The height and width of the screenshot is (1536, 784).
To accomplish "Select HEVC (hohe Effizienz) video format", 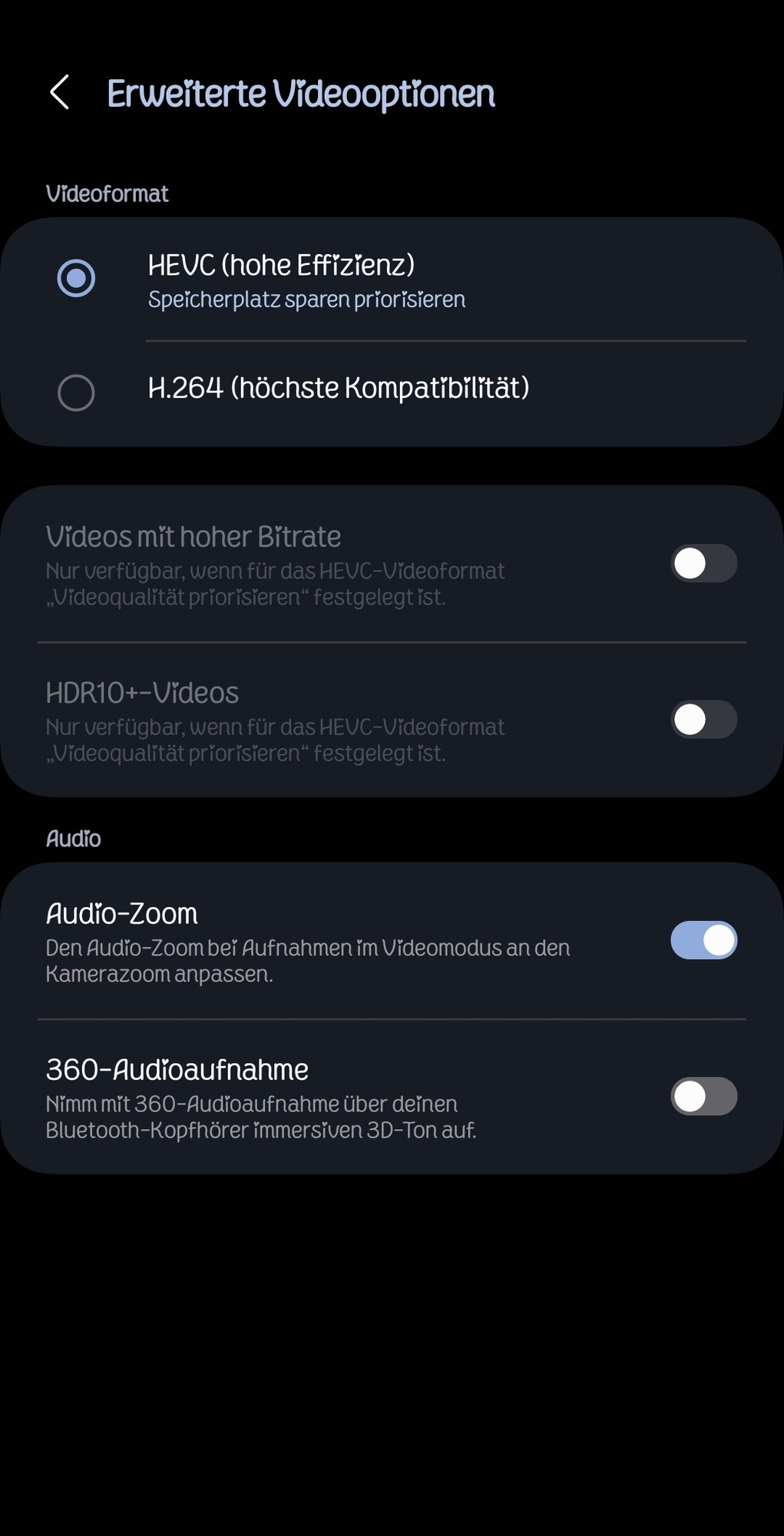I will (76, 278).
